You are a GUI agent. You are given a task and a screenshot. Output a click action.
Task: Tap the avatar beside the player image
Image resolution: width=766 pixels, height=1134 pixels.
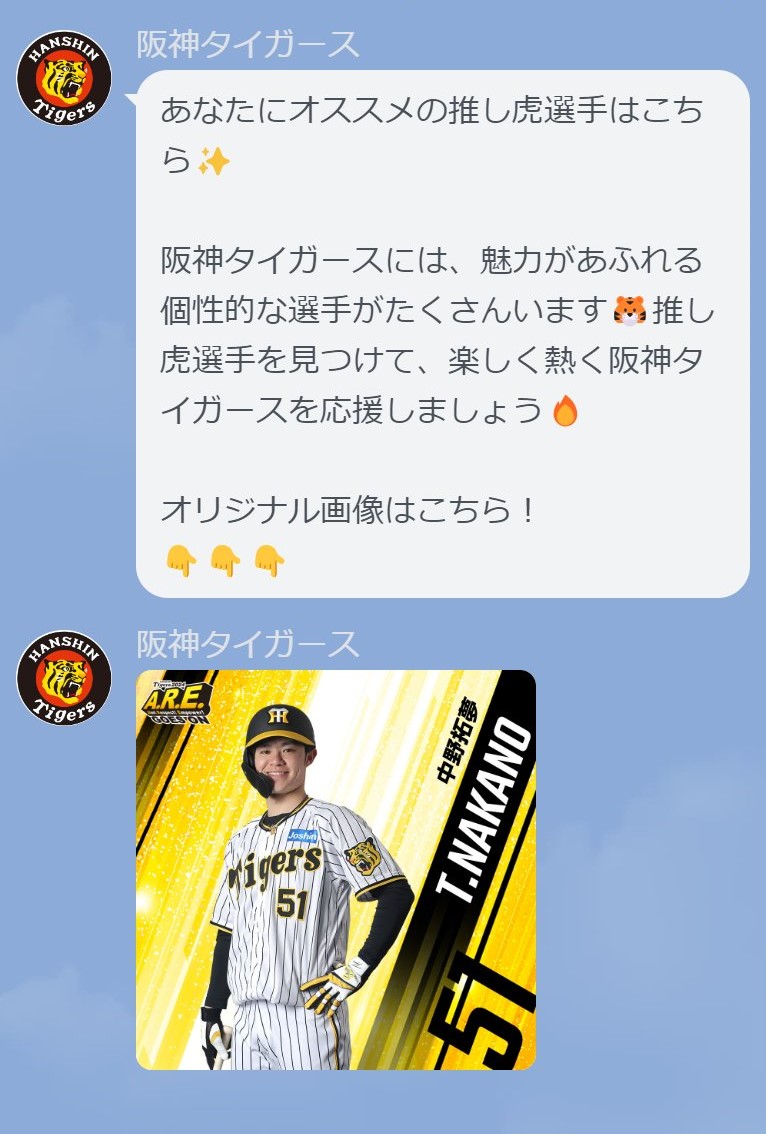[x=64, y=677]
